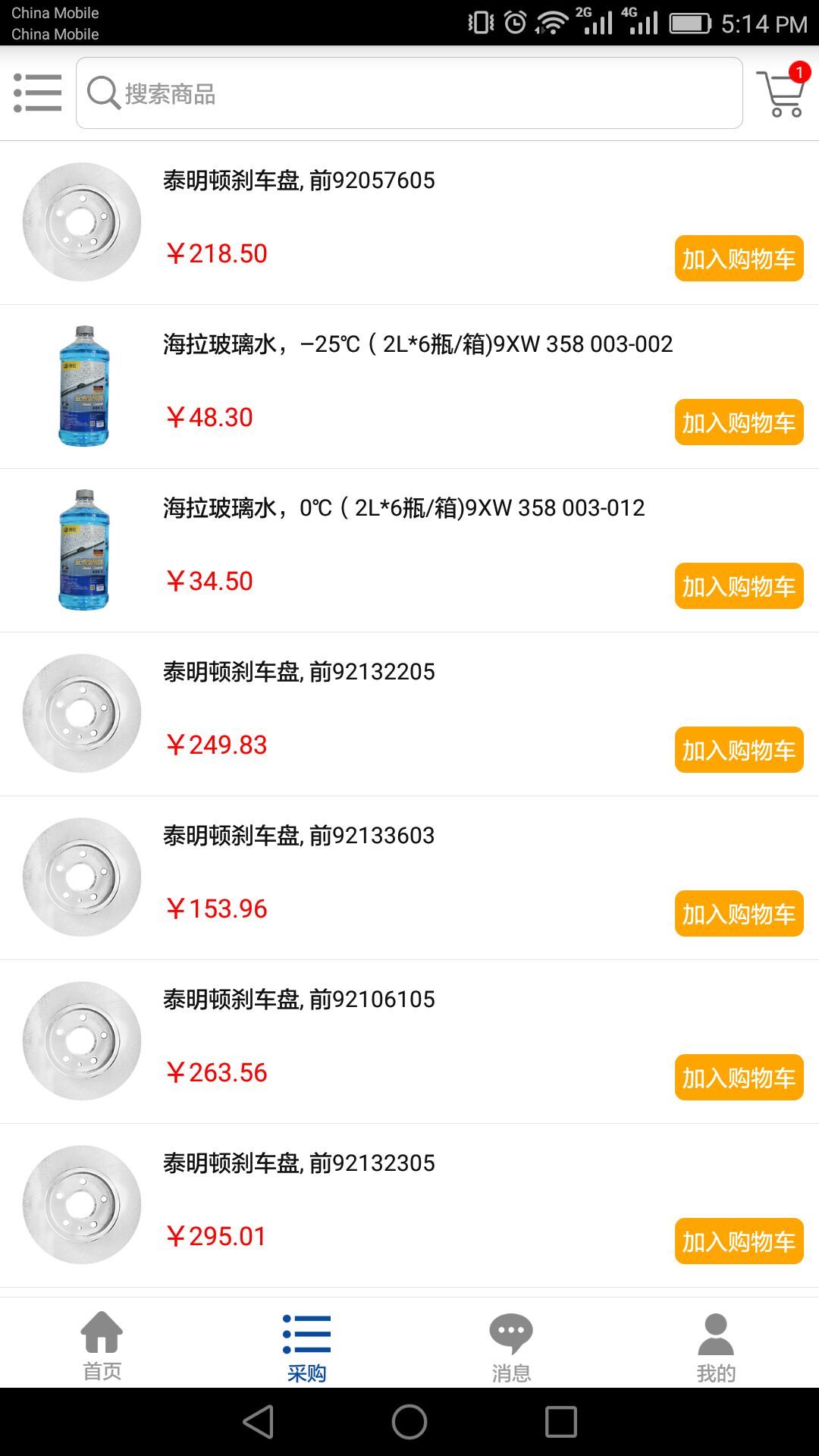Add 泰明顿刹车盘 前92057605 to cart
819x1456 pixels.
pos(739,259)
